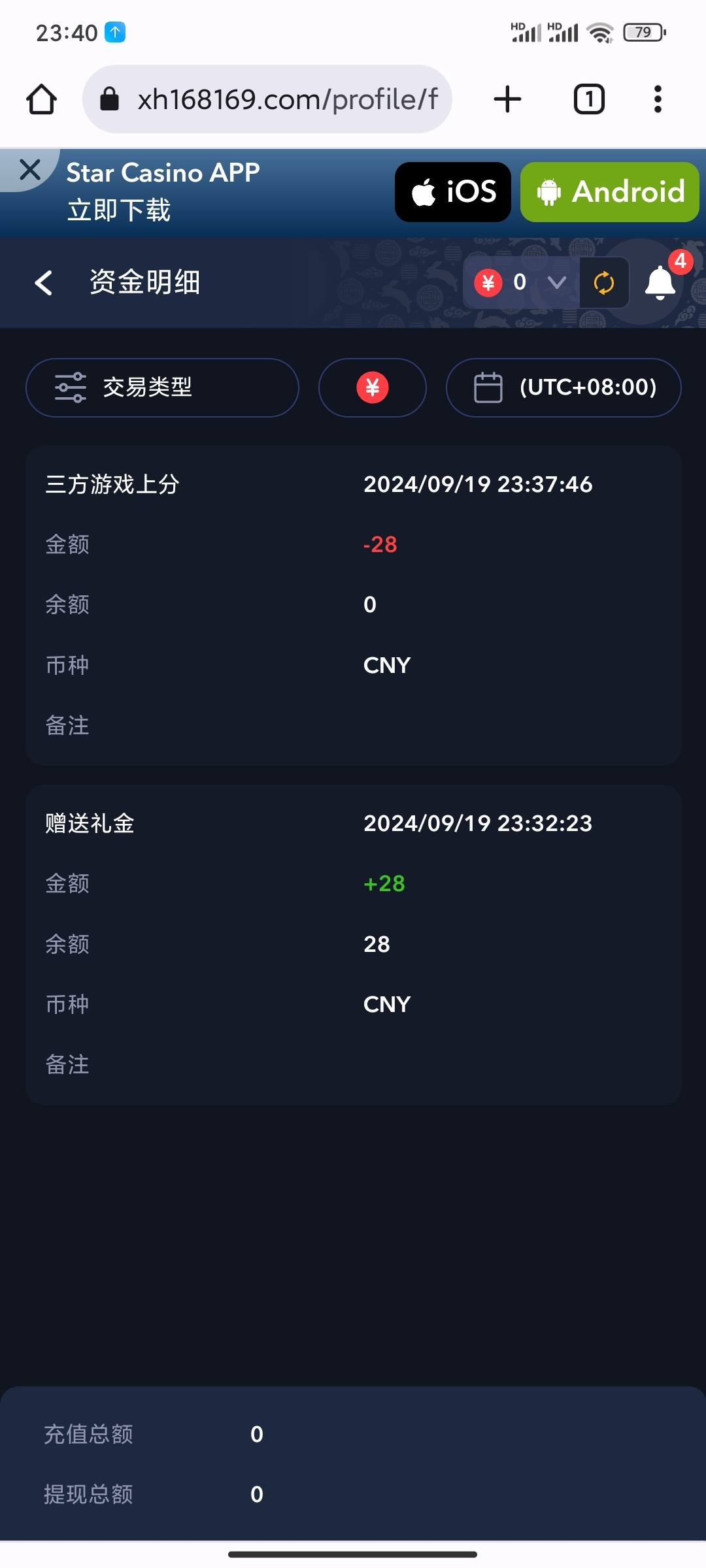706x1568 pixels.
Task: Open a new browser tab
Action: point(507,99)
